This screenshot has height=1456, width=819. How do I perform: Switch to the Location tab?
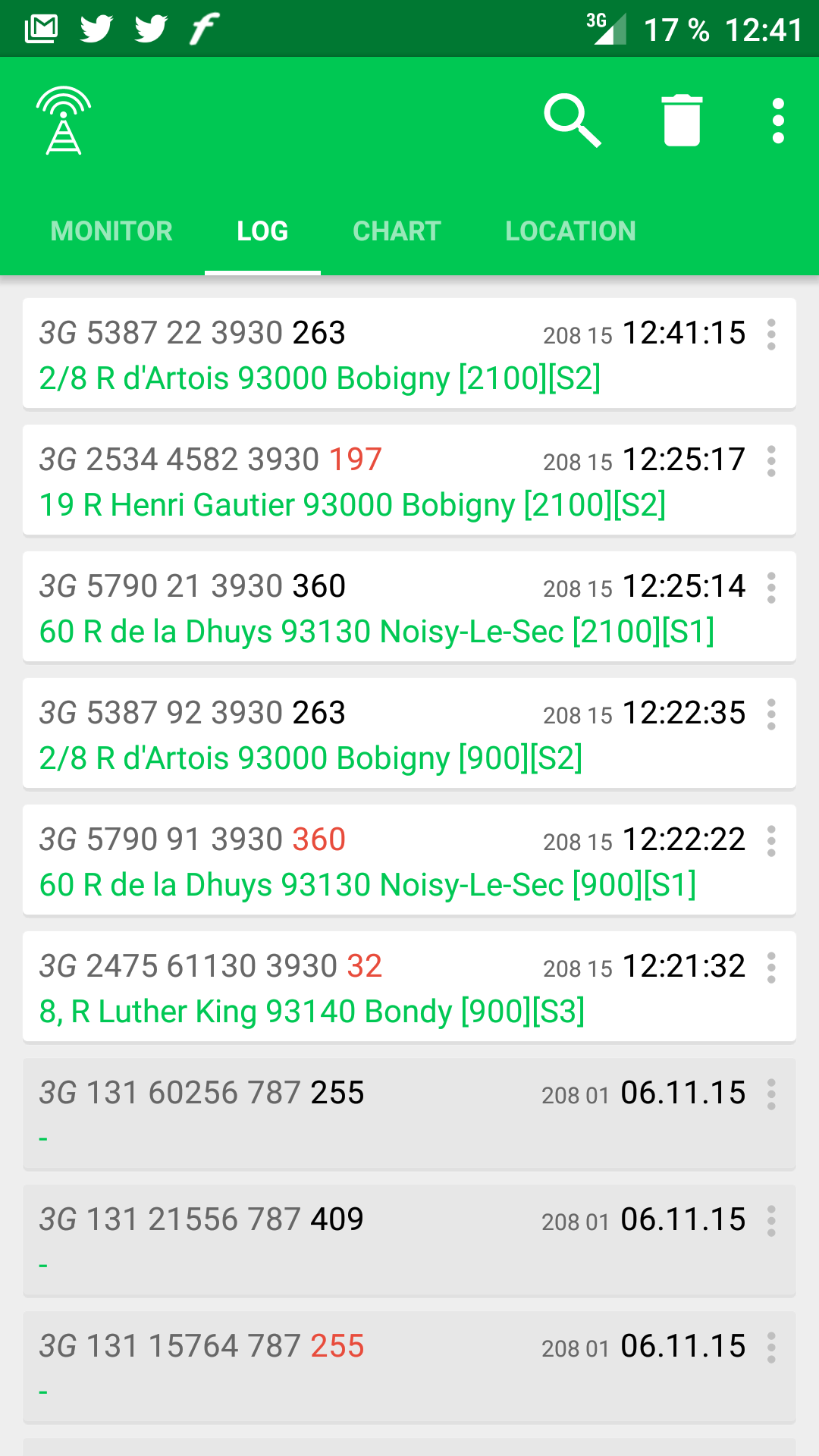coord(570,231)
